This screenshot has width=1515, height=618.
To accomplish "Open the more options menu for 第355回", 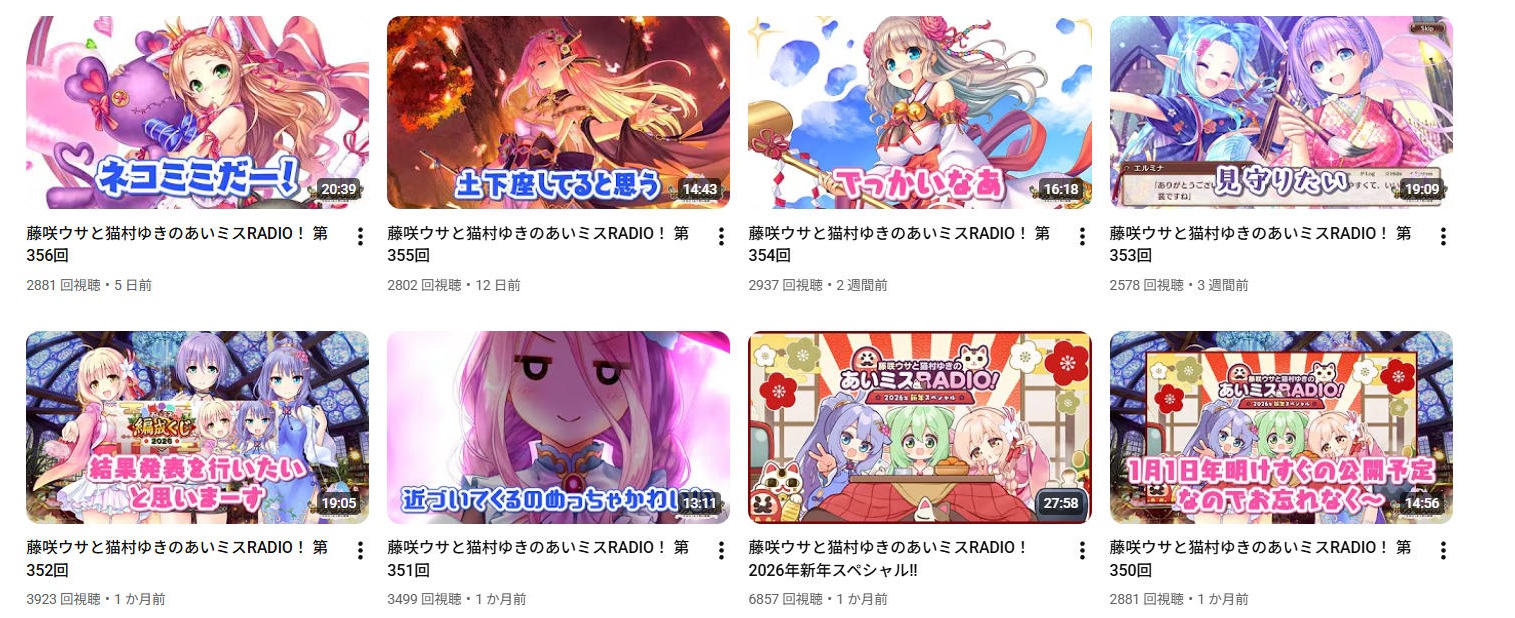I will [x=721, y=237].
